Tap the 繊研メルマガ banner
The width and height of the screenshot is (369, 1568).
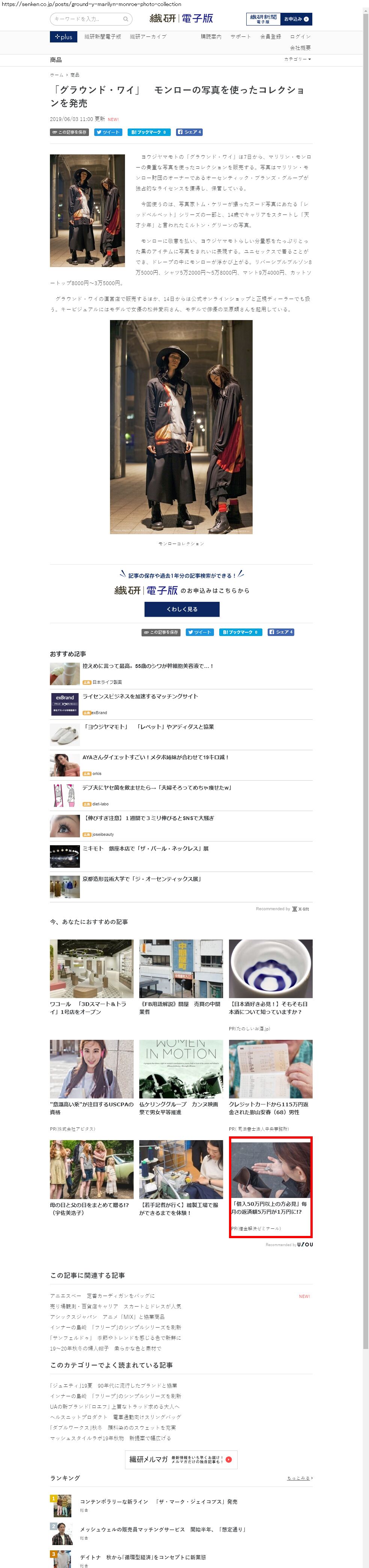[x=181, y=1459]
